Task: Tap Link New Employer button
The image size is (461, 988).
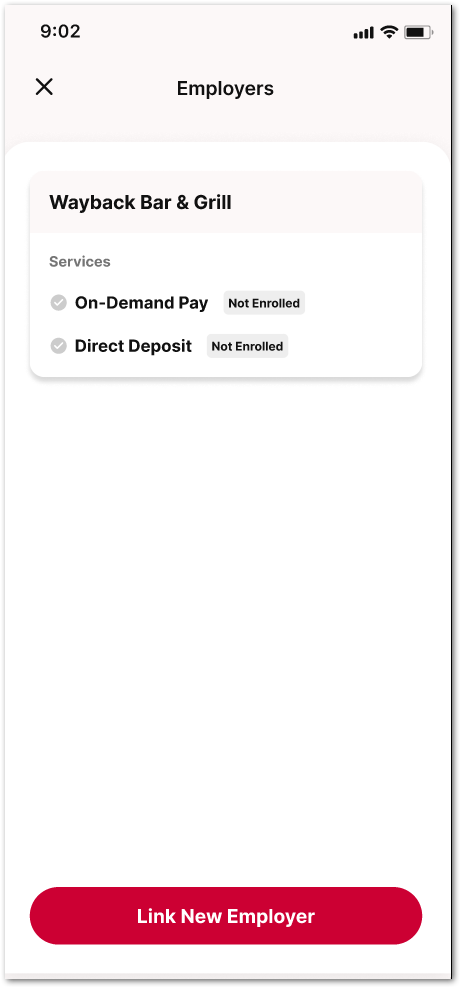Action: (x=225, y=916)
